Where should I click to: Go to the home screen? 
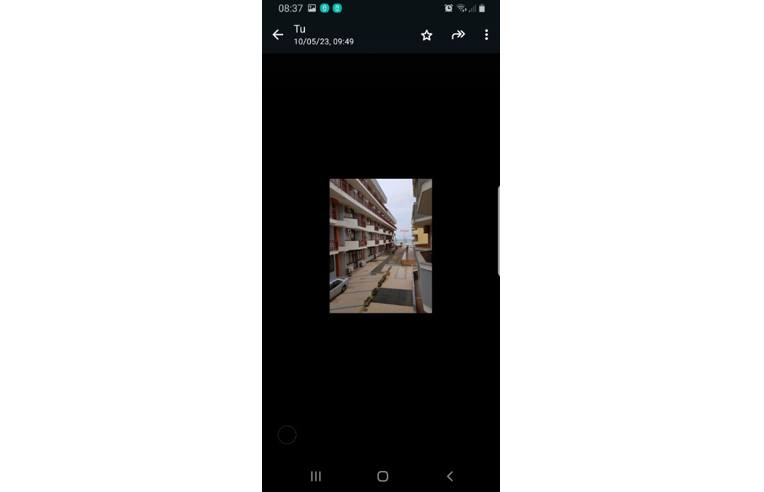coord(382,477)
